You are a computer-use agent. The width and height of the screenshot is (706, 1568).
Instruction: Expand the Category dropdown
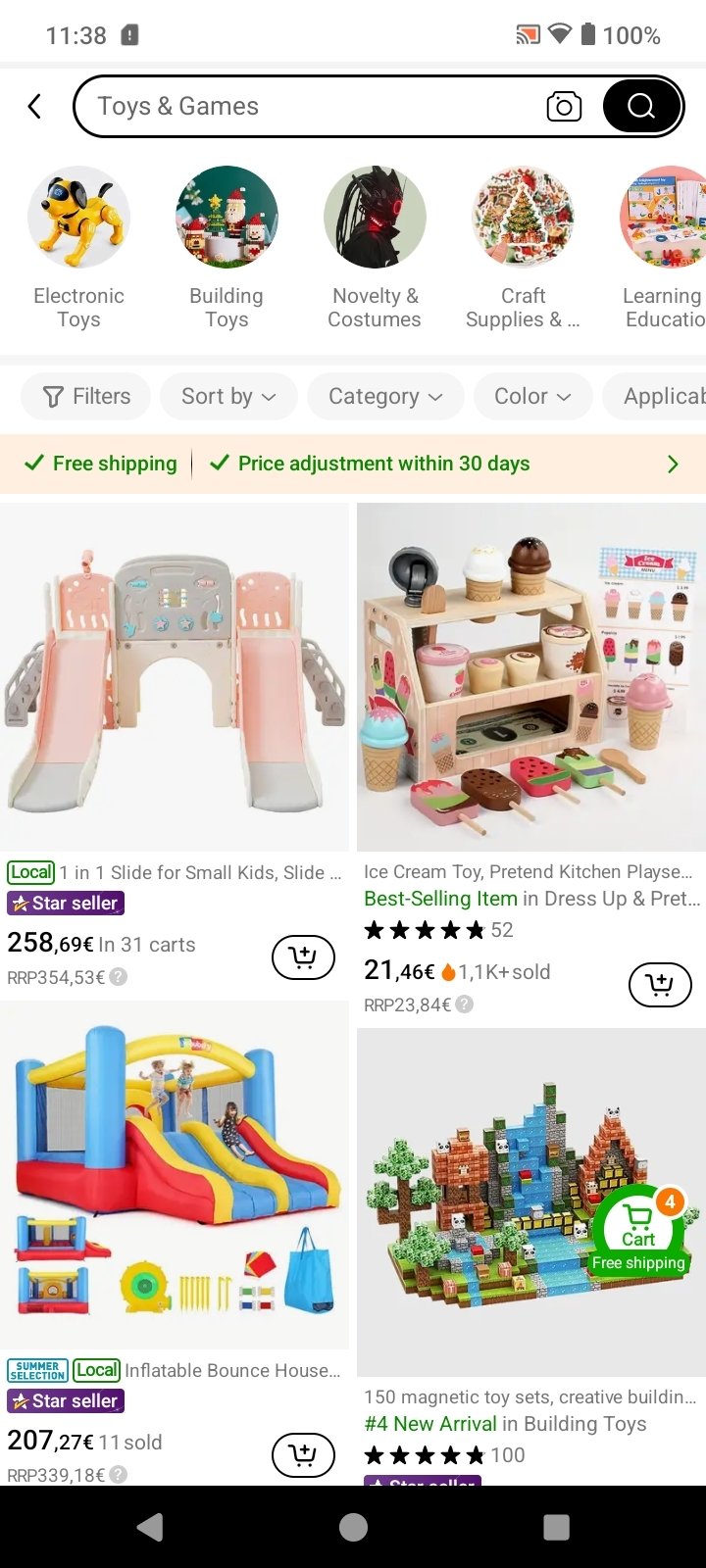click(385, 396)
